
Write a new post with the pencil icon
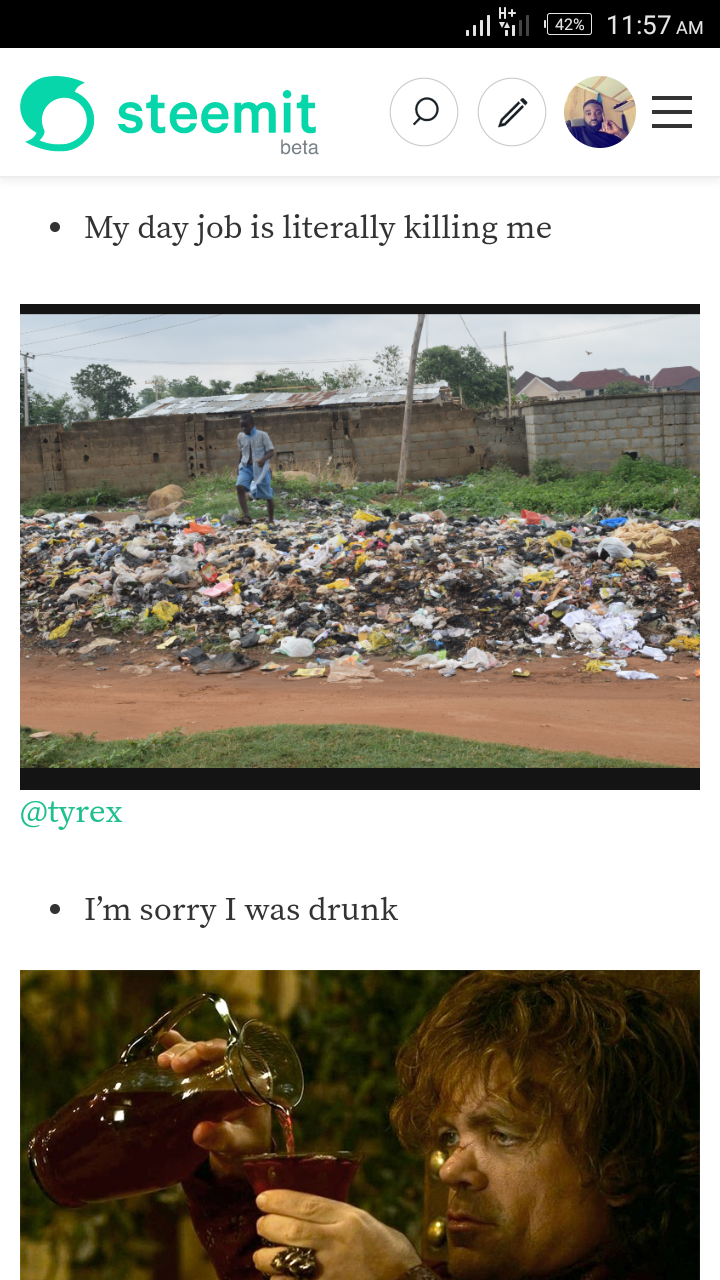coord(512,112)
